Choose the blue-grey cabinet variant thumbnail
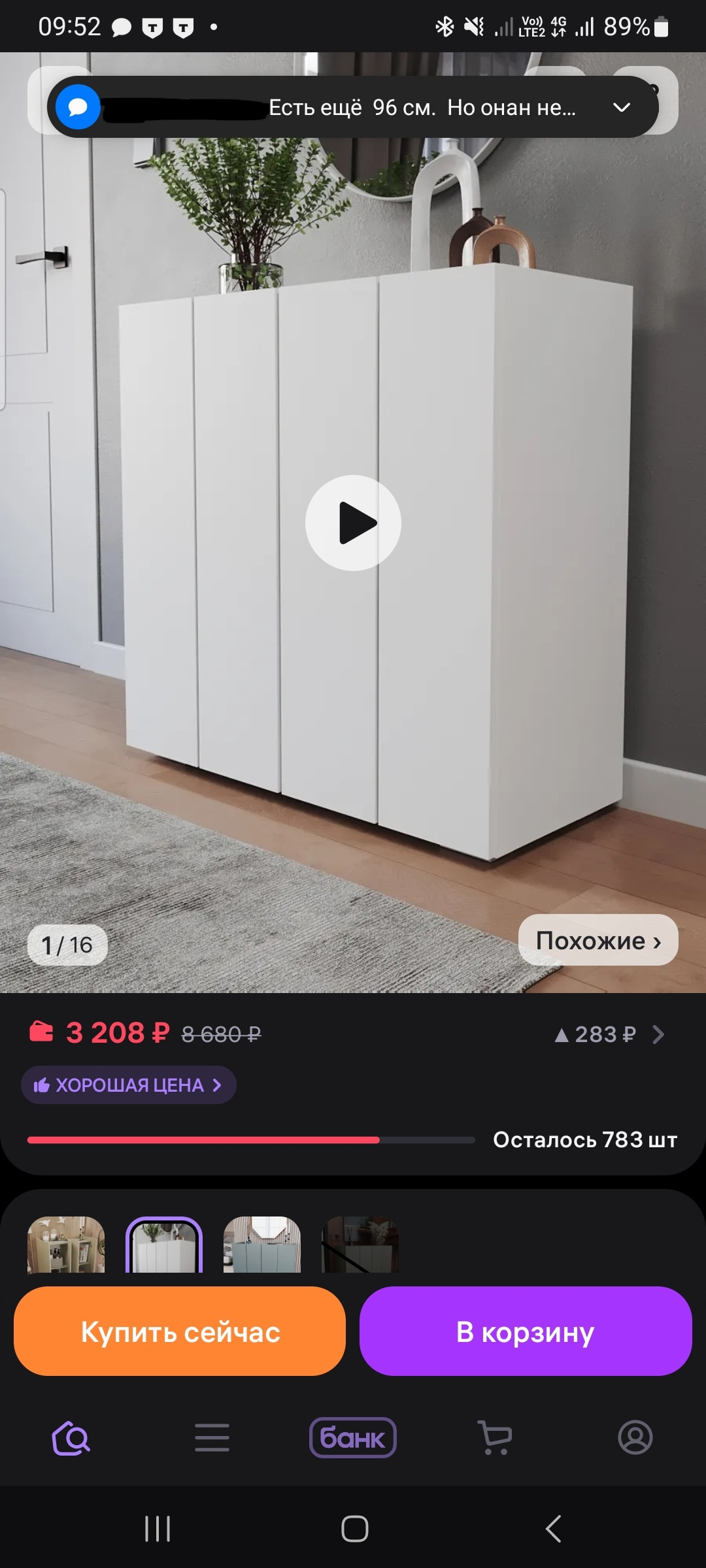706x1568 pixels. point(262,1245)
